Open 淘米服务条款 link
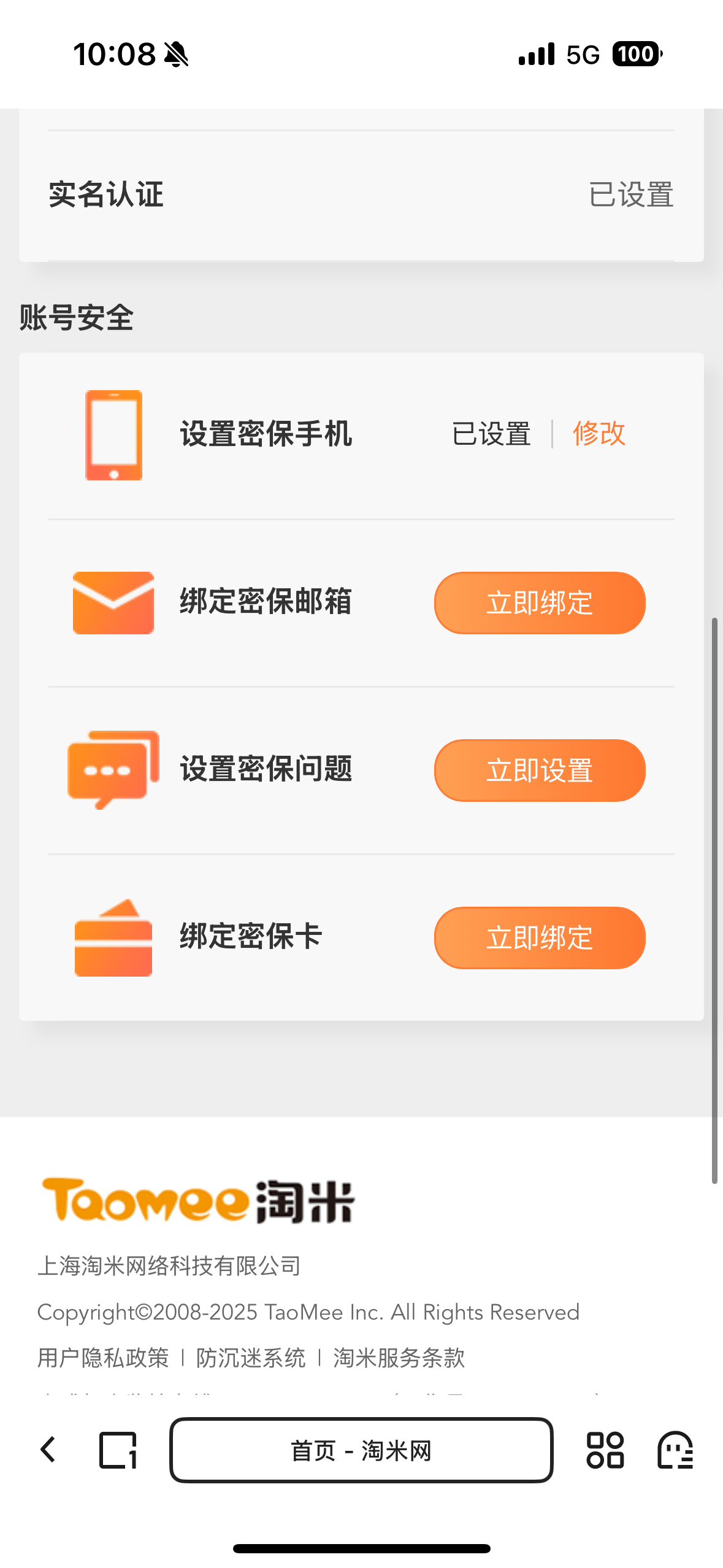723x1568 pixels. tap(399, 1358)
